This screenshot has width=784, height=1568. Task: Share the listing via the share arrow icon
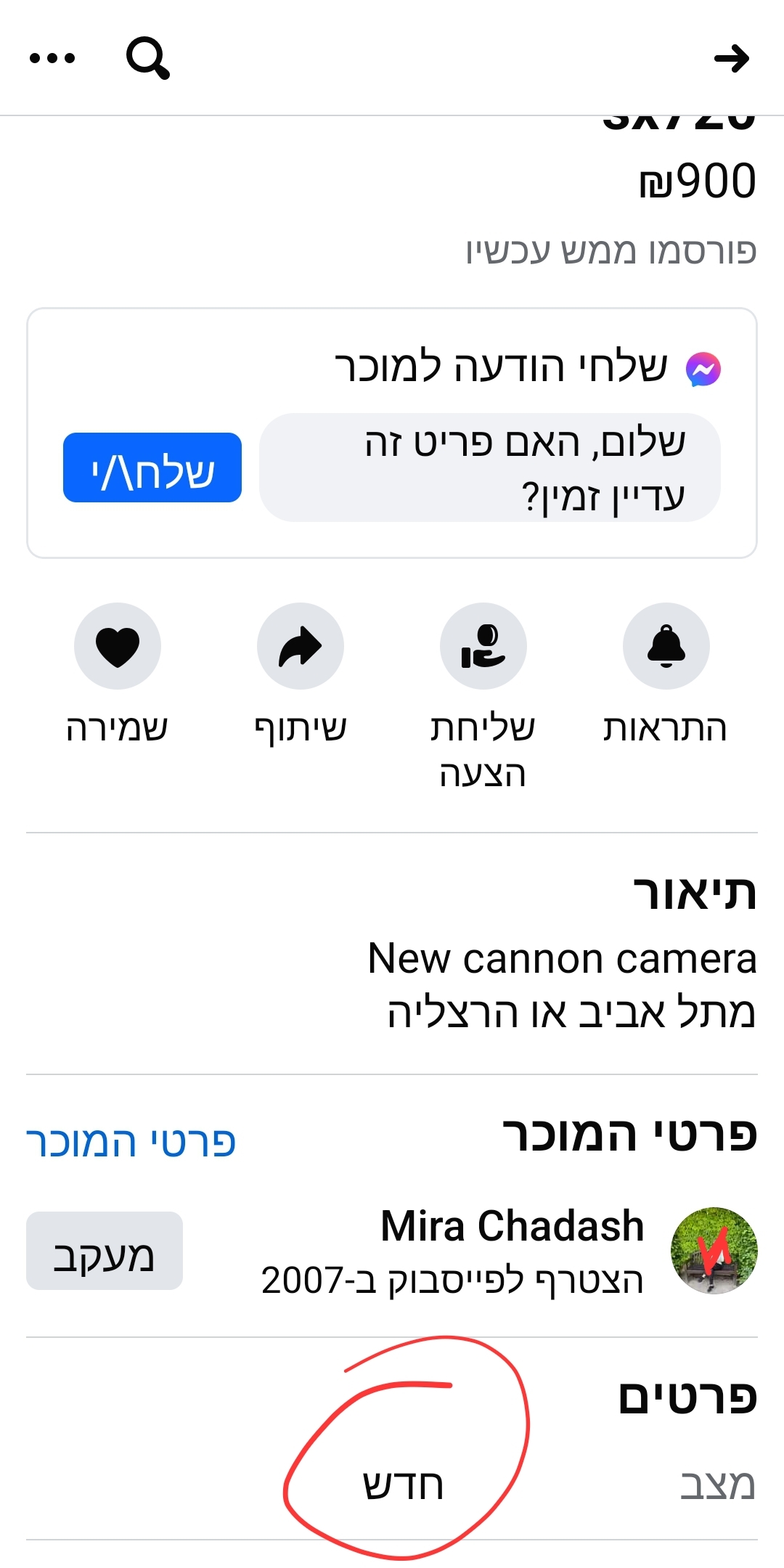[x=300, y=645]
